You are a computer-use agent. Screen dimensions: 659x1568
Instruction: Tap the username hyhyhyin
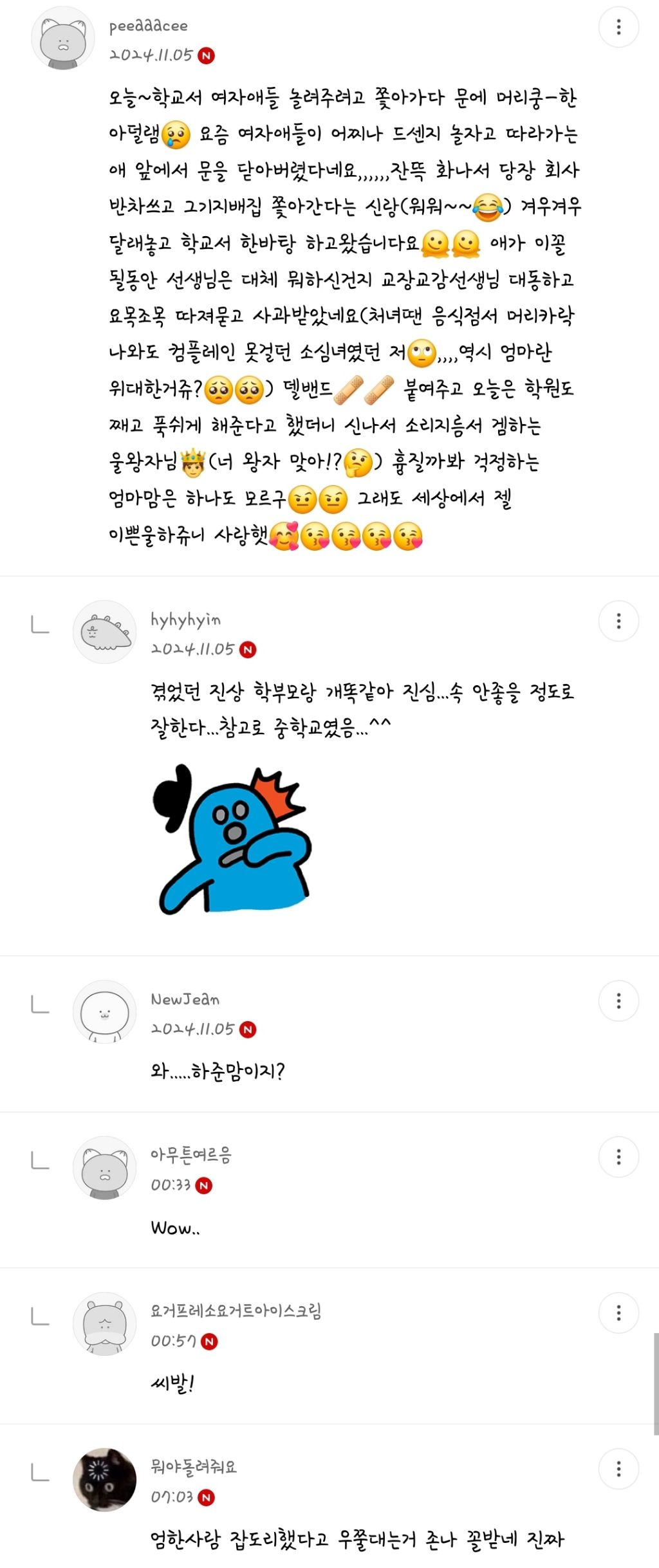[185, 620]
